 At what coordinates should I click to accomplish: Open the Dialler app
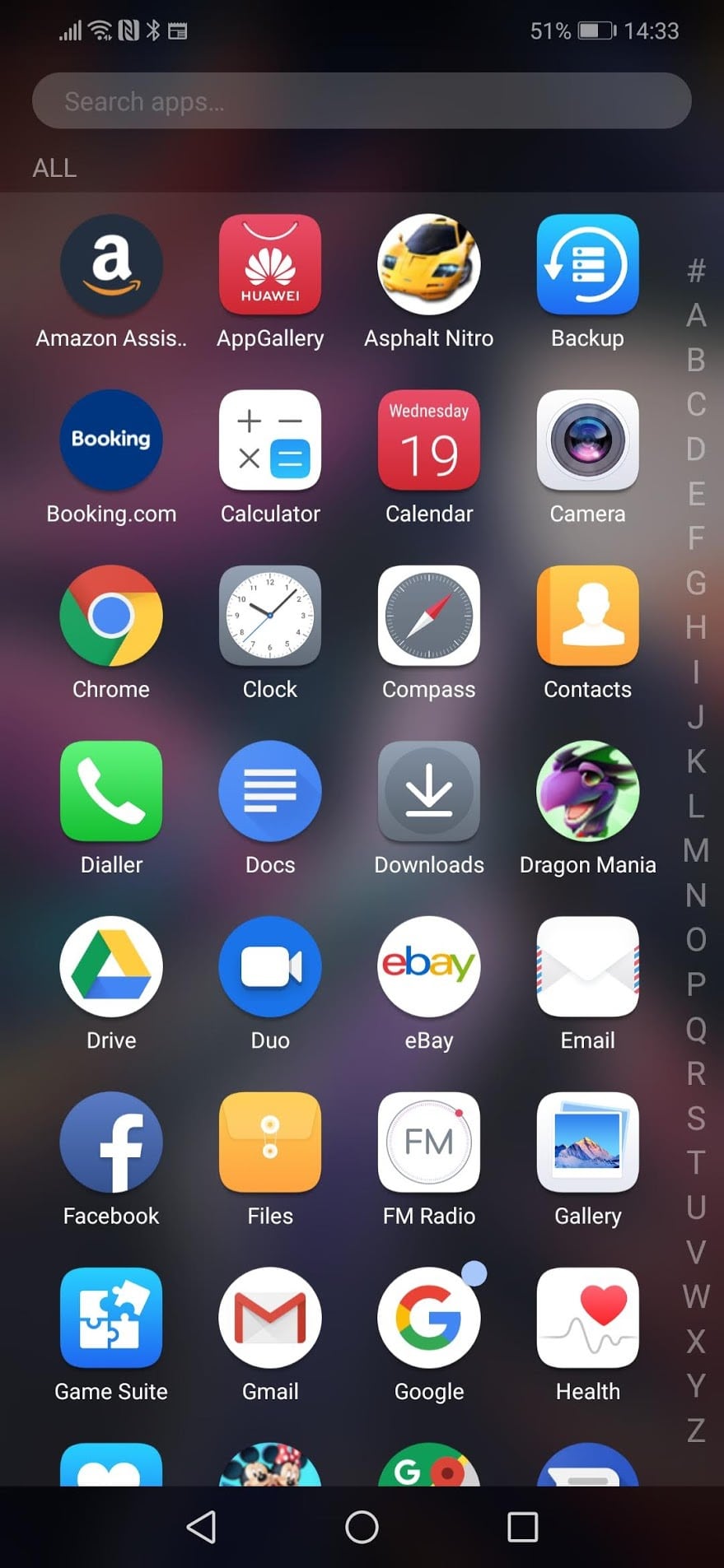coord(111,791)
